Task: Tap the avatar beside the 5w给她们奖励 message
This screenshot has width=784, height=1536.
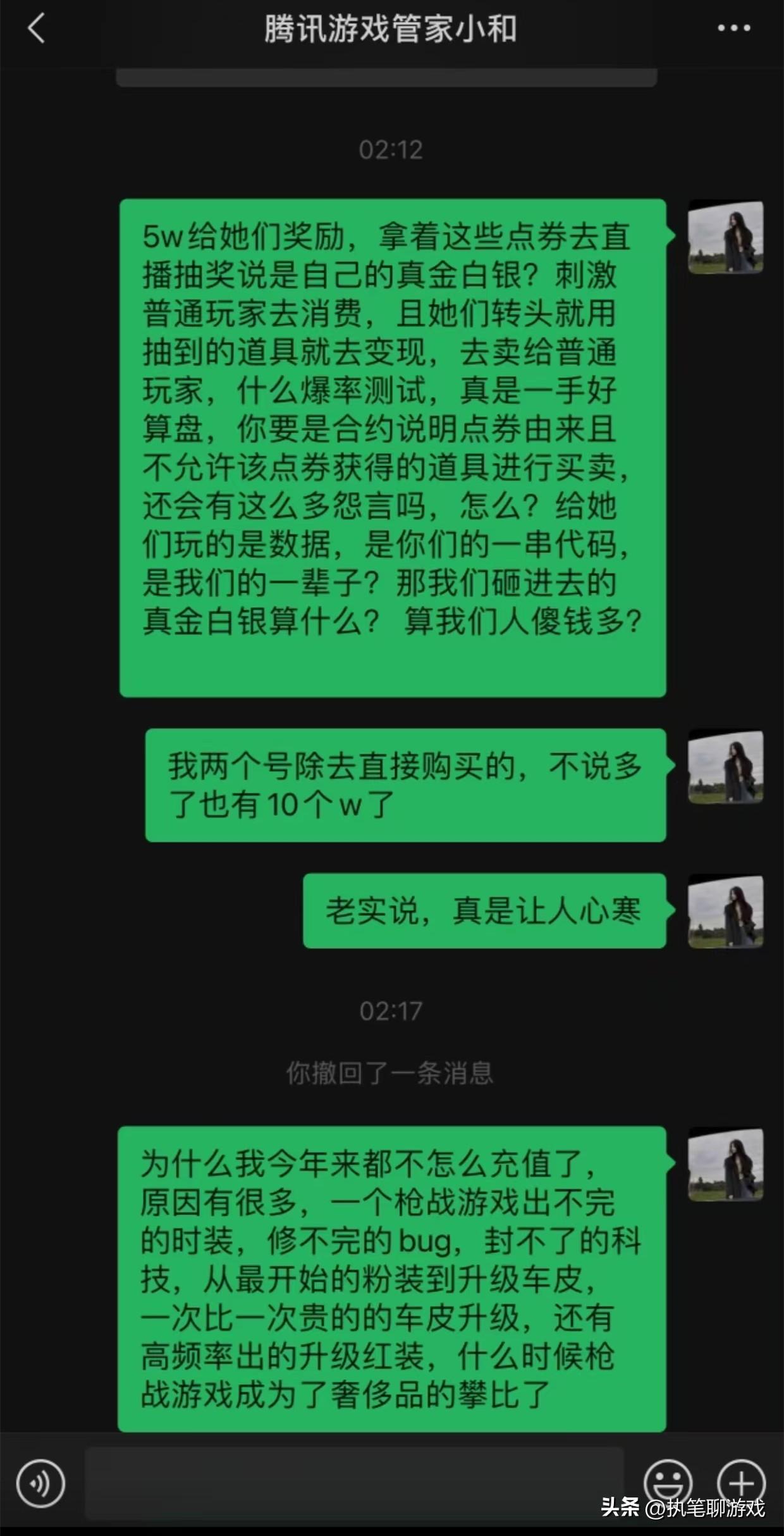Action: (725, 237)
